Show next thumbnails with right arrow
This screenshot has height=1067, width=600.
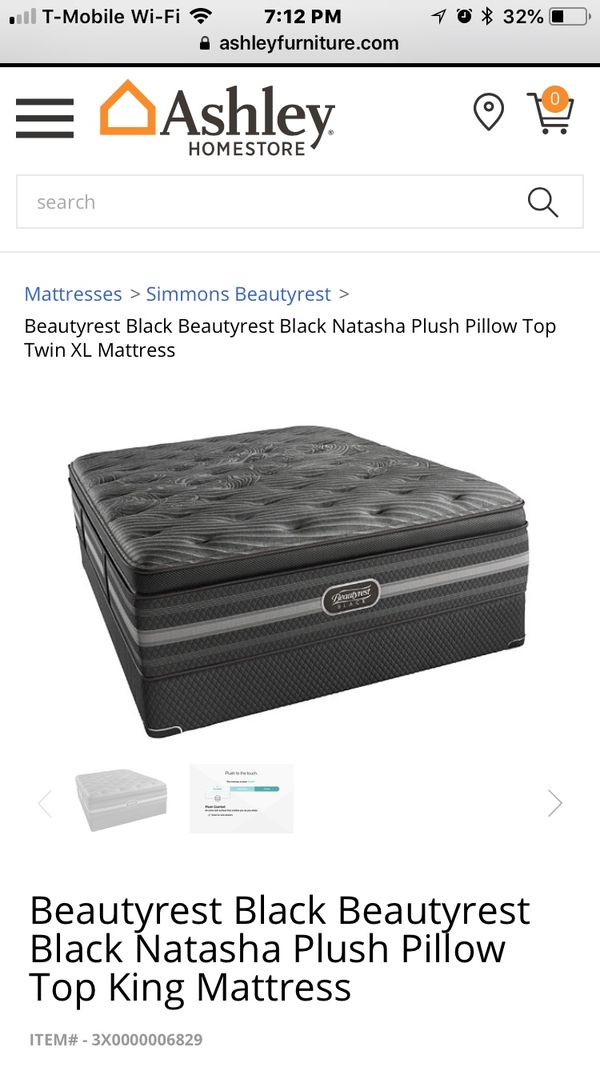tap(555, 803)
